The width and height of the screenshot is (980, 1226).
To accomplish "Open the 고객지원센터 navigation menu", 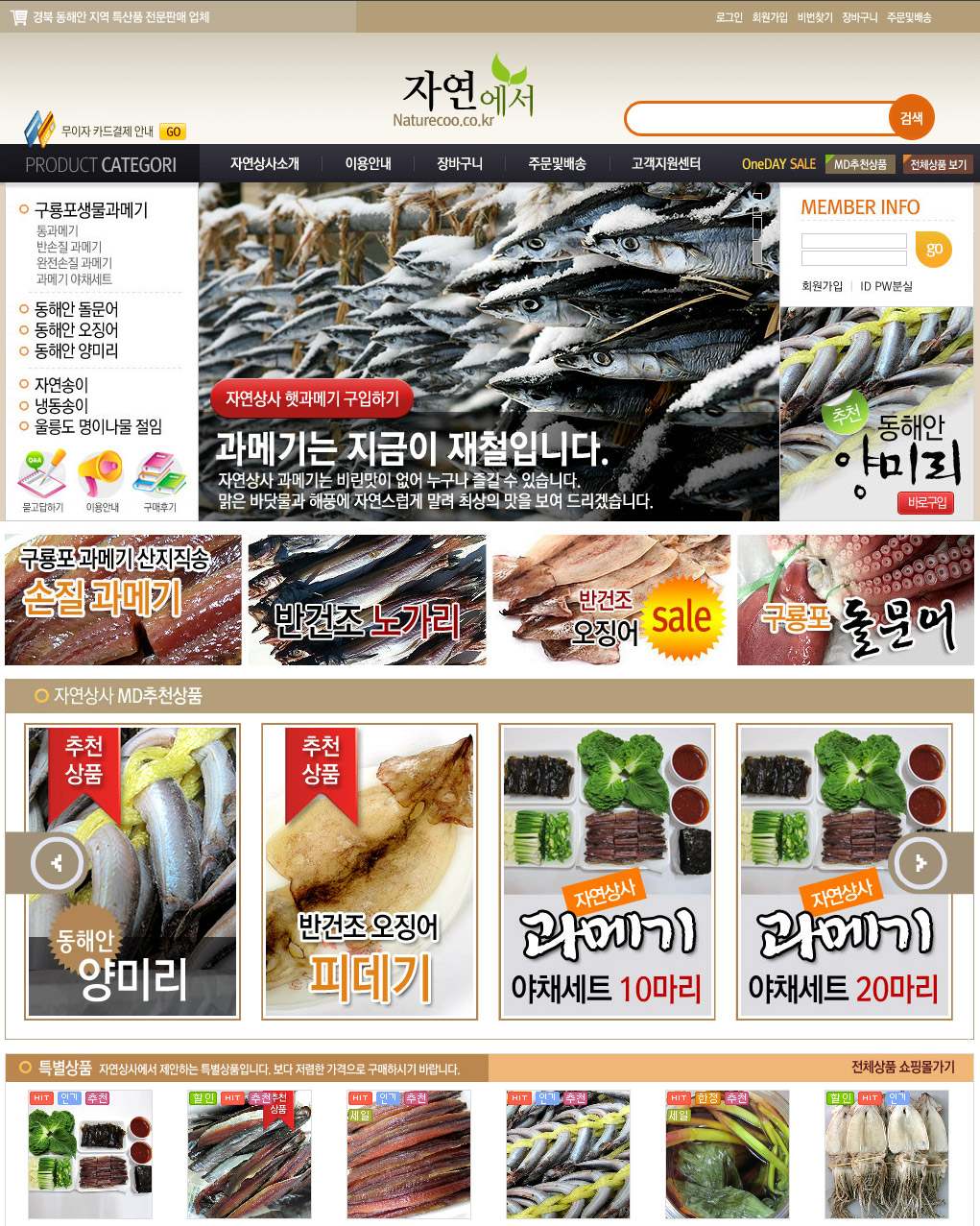I will 665,164.
